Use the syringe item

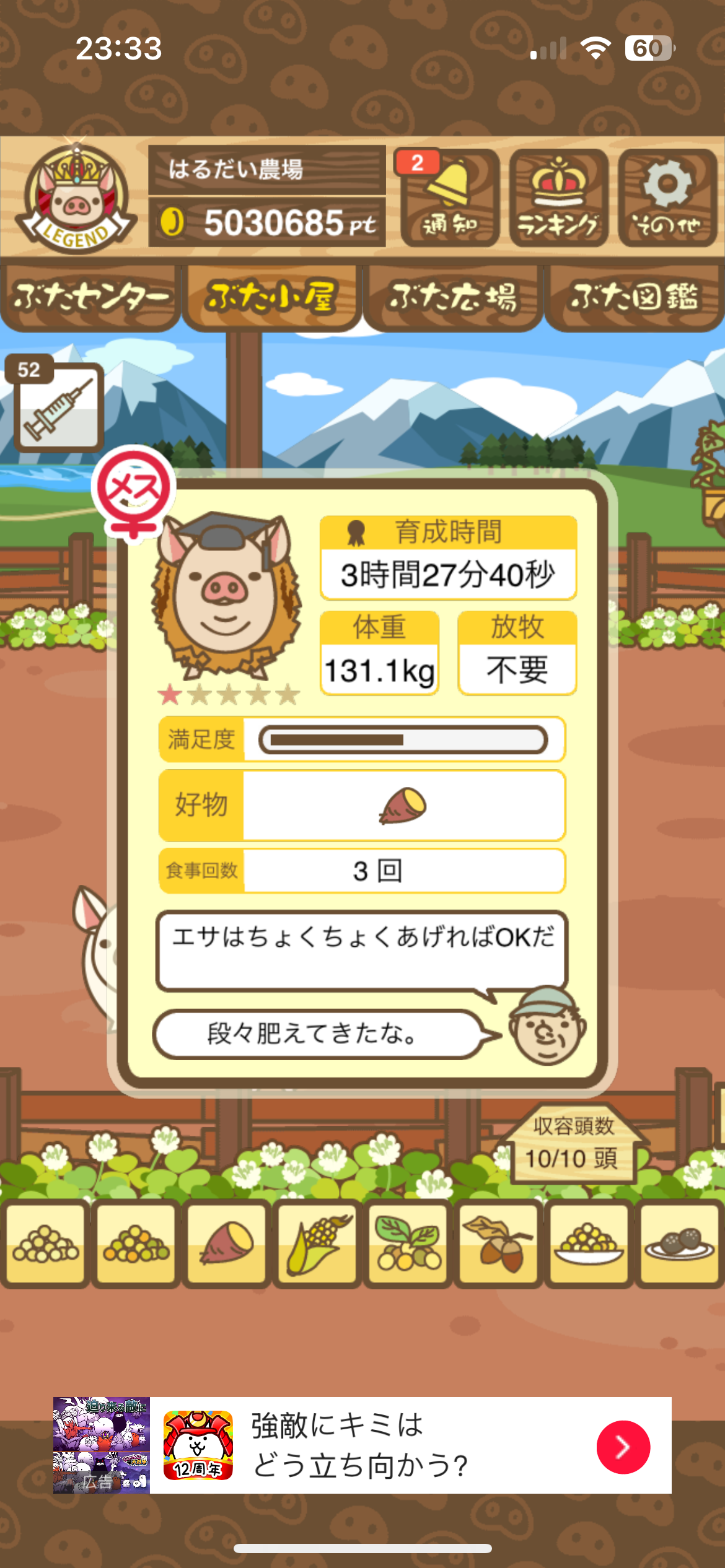(59, 407)
